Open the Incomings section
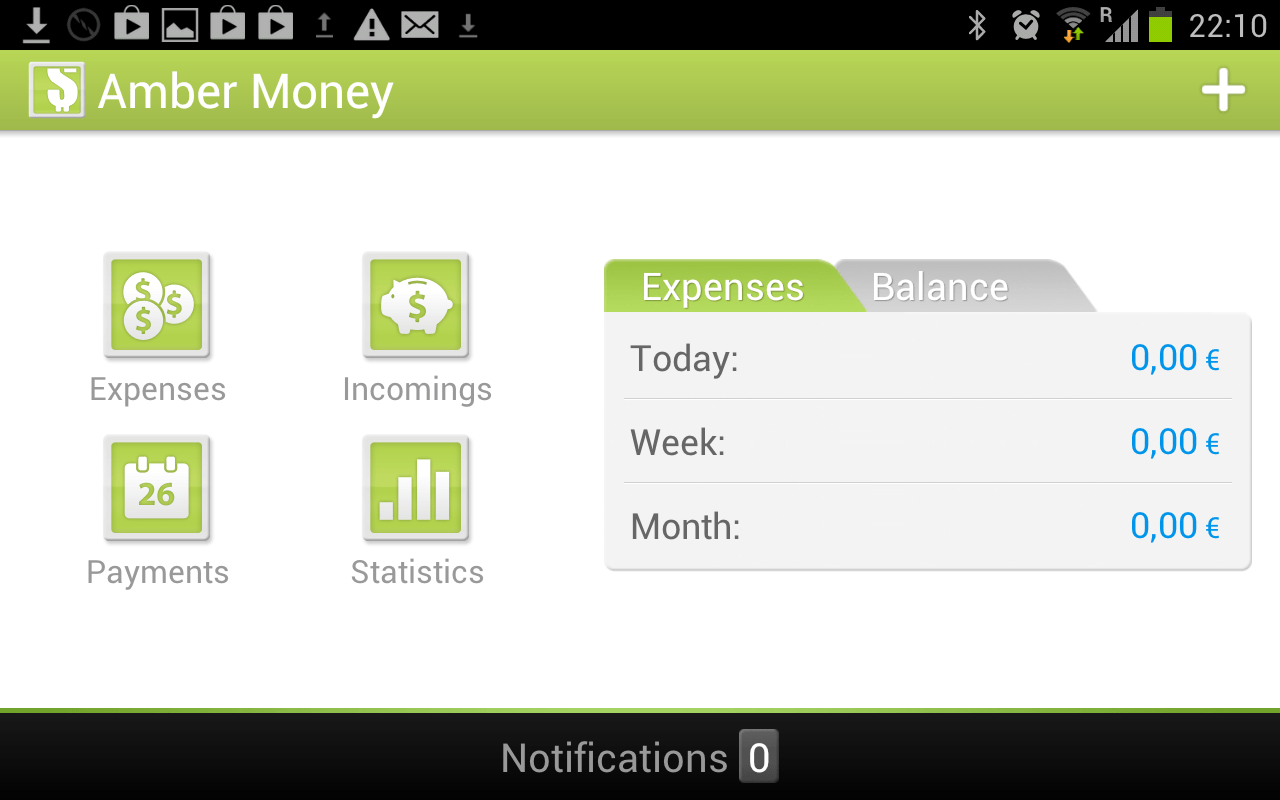 416,305
